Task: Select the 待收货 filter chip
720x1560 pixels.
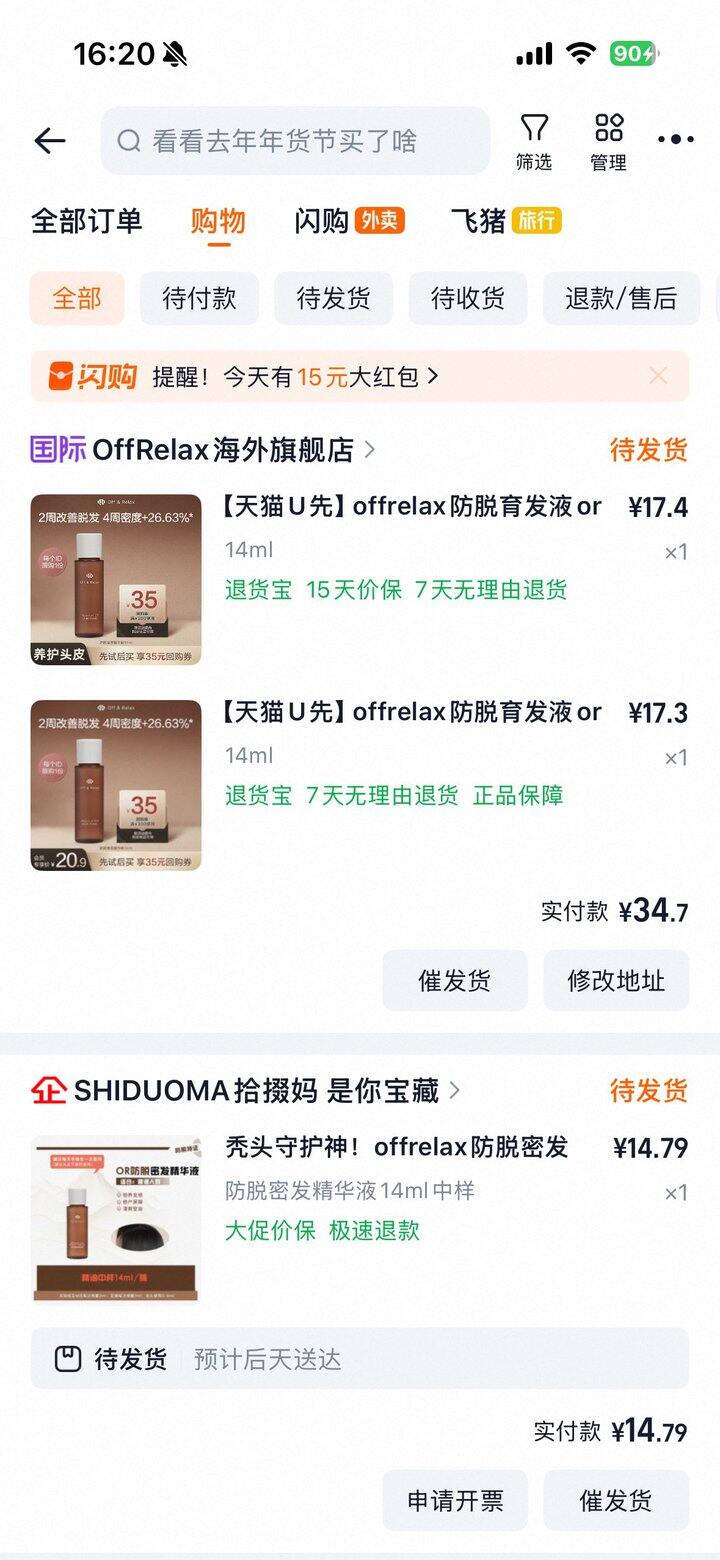Action: pos(467,298)
